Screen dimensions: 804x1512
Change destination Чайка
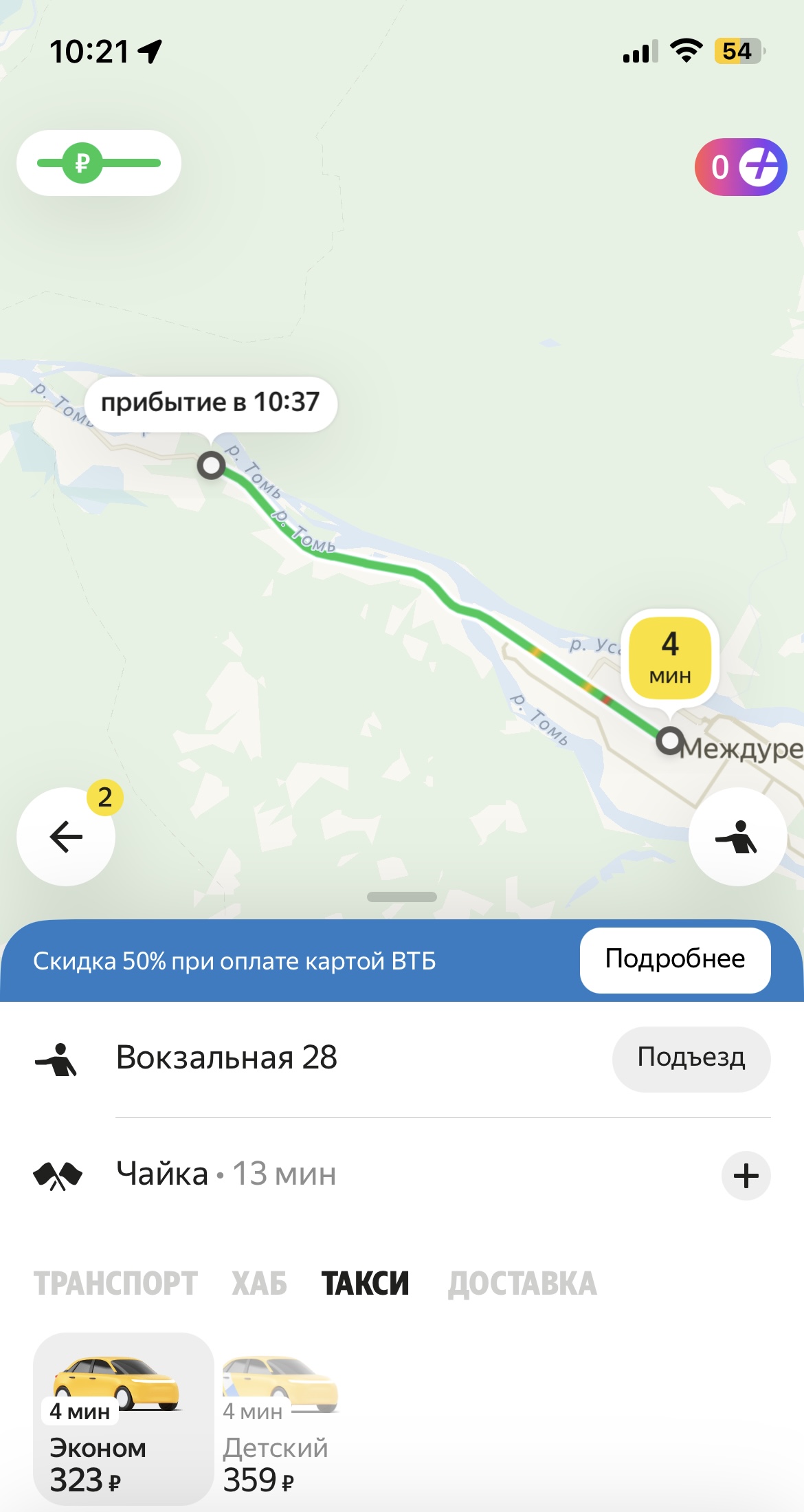(227, 1174)
